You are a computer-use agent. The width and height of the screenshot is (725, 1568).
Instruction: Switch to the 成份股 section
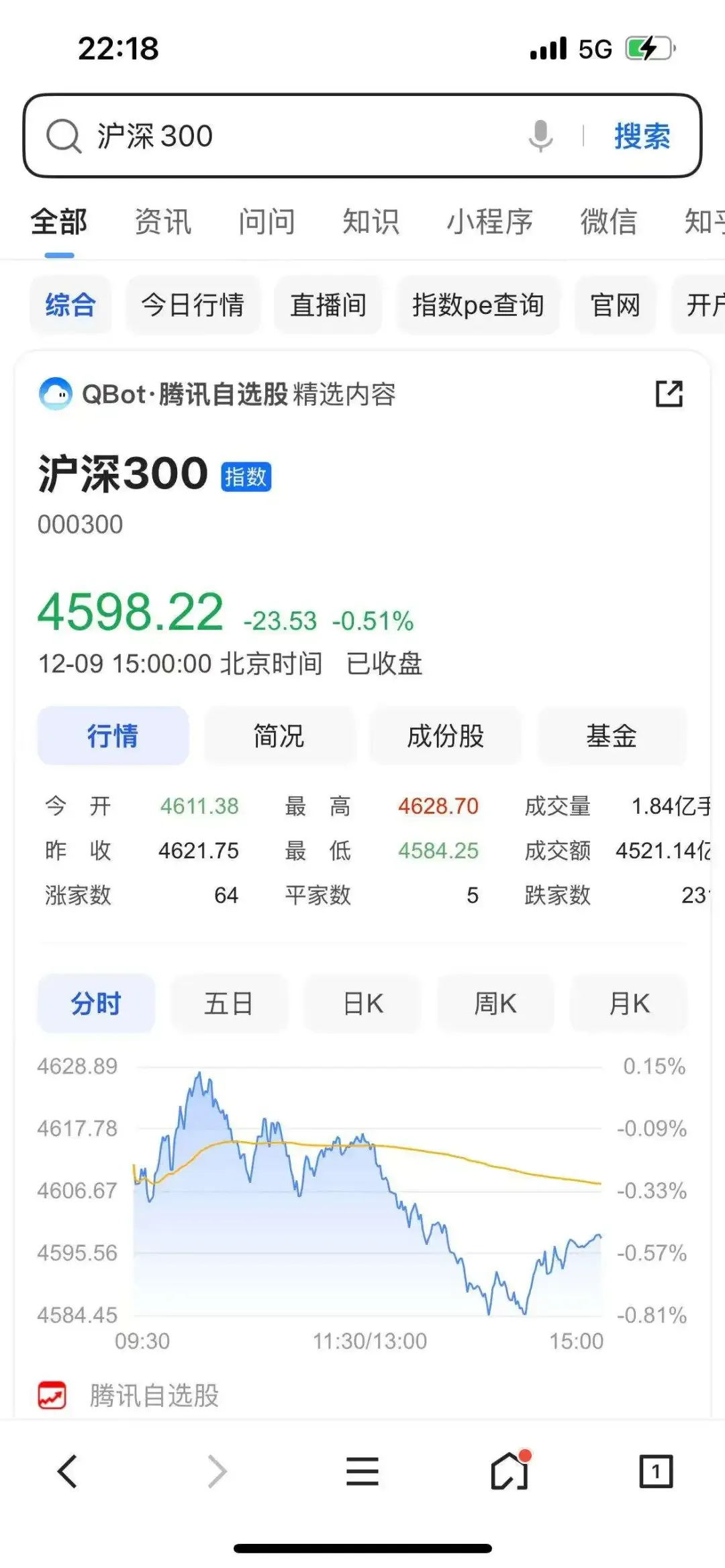[x=445, y=736]
